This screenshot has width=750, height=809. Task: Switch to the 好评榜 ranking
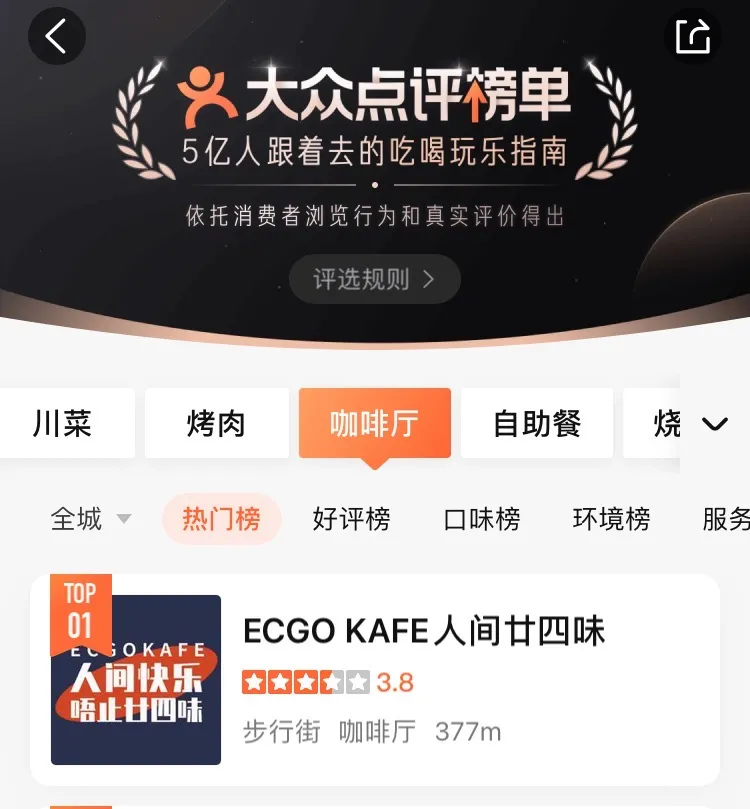click(351, 519)
